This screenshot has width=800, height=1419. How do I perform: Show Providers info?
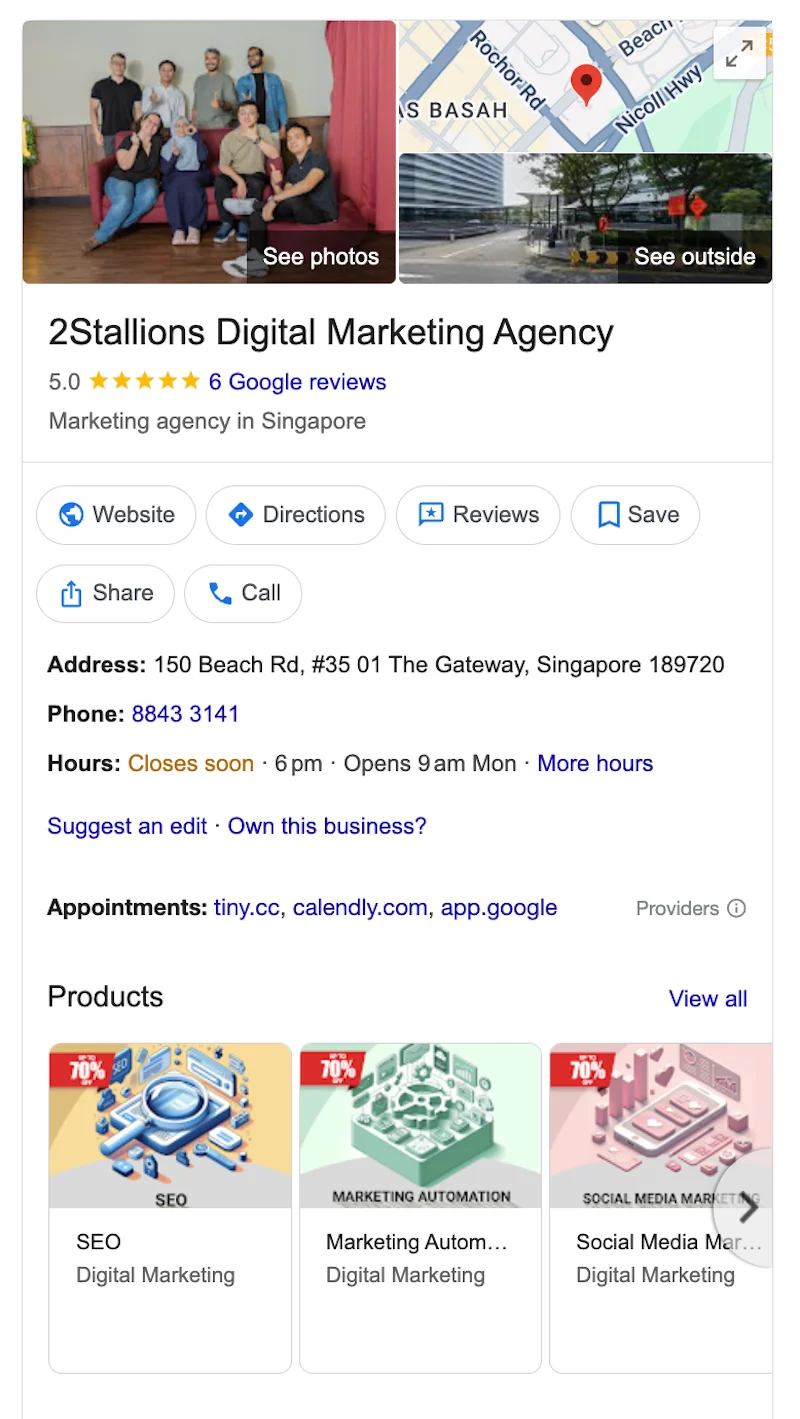(x=736, y=909)
